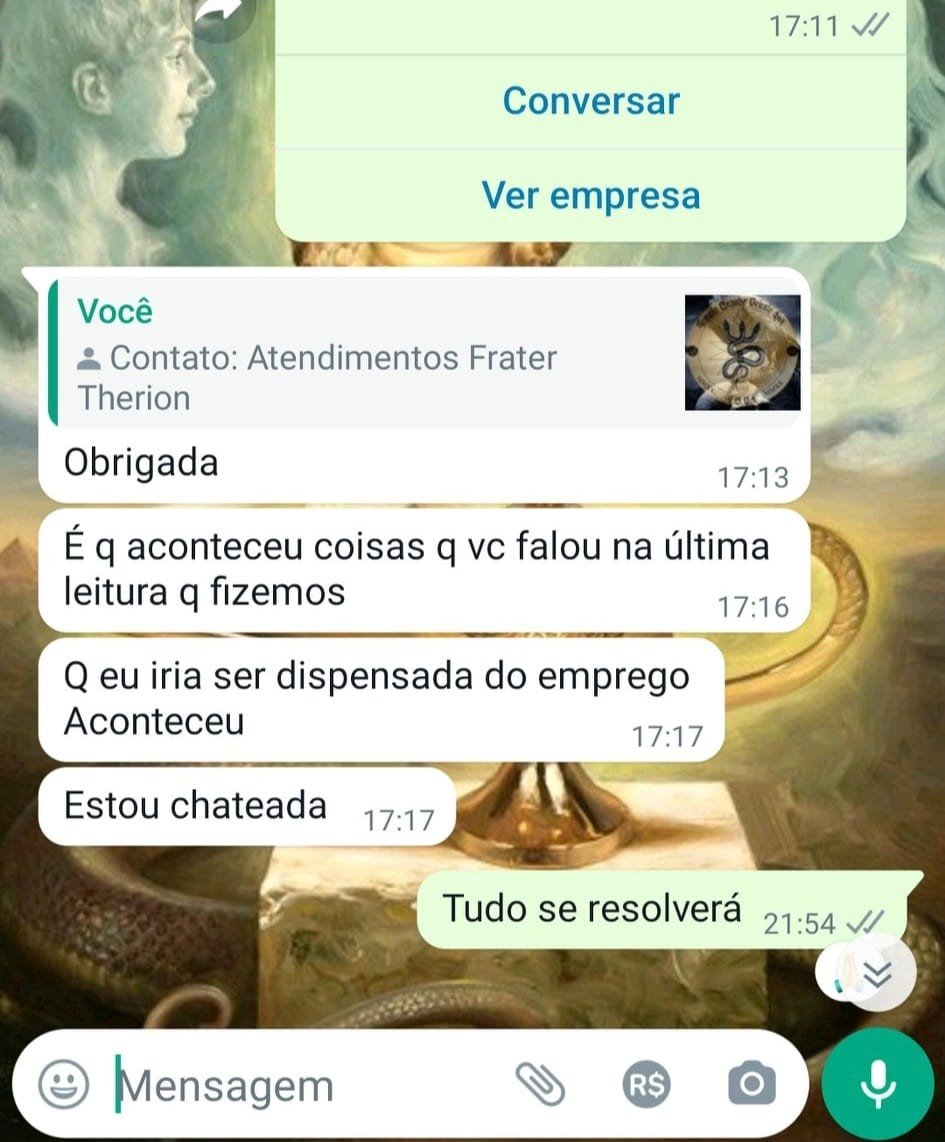945x1142 pixels.
Task: Record a voice message with the microphone
Action: point(877,1084)
